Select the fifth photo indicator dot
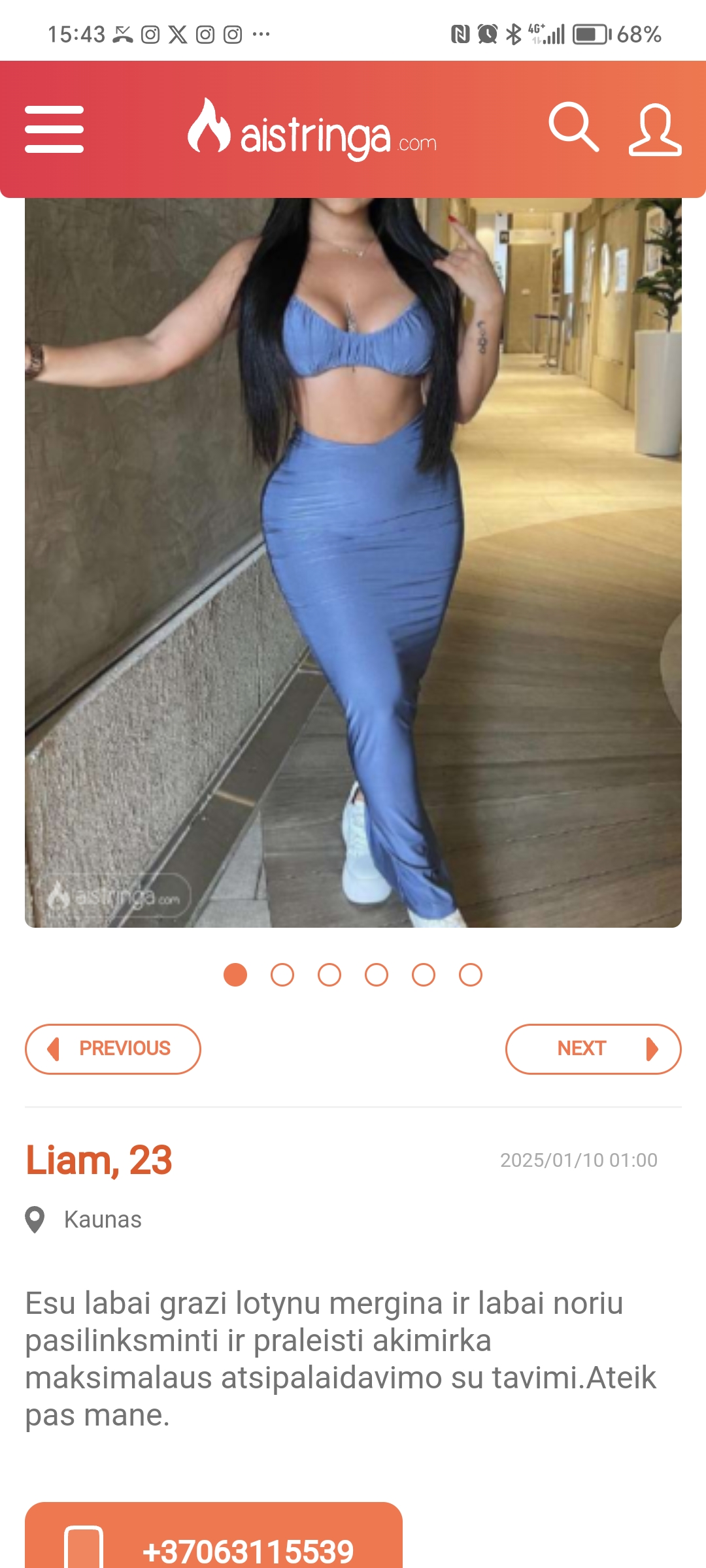 click(424, 975)
